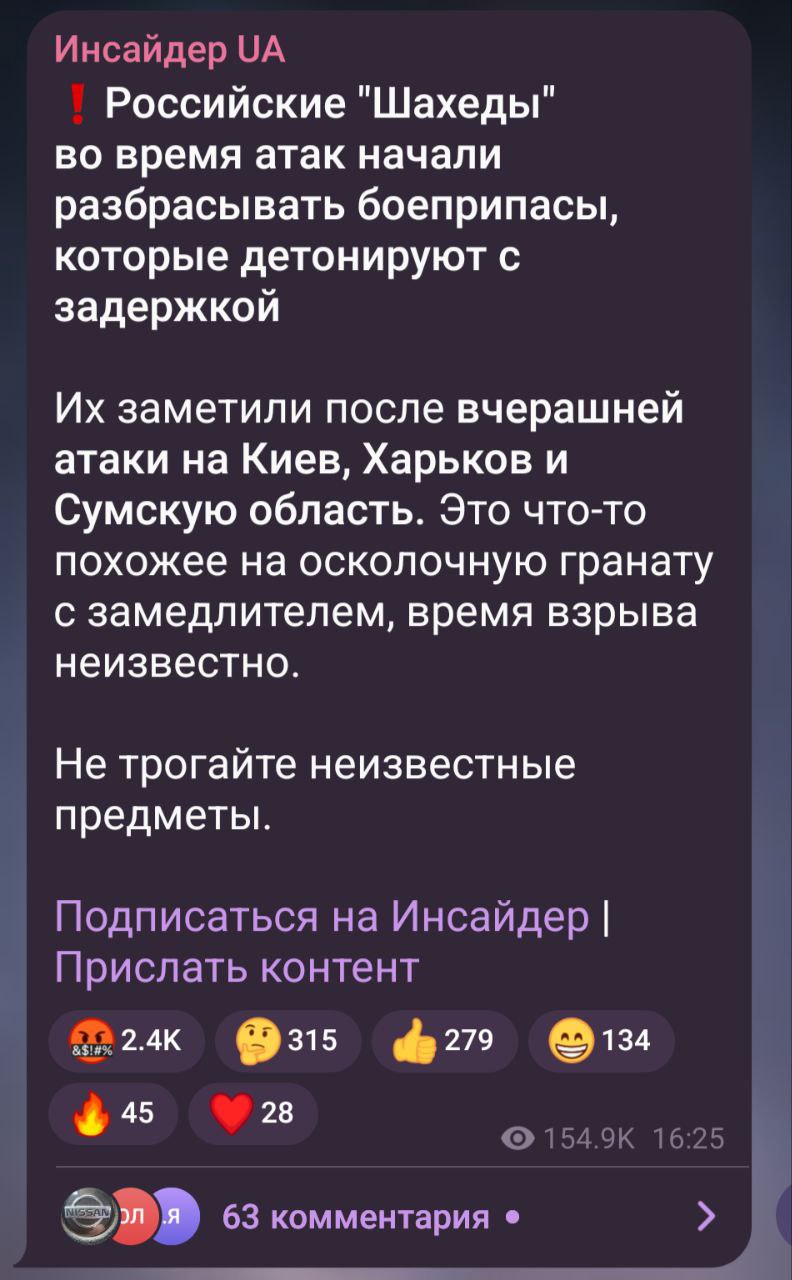The width and height of the screenshot is (792, 1280).
Task: Add the grinning face reaction
Action: 600,1041
